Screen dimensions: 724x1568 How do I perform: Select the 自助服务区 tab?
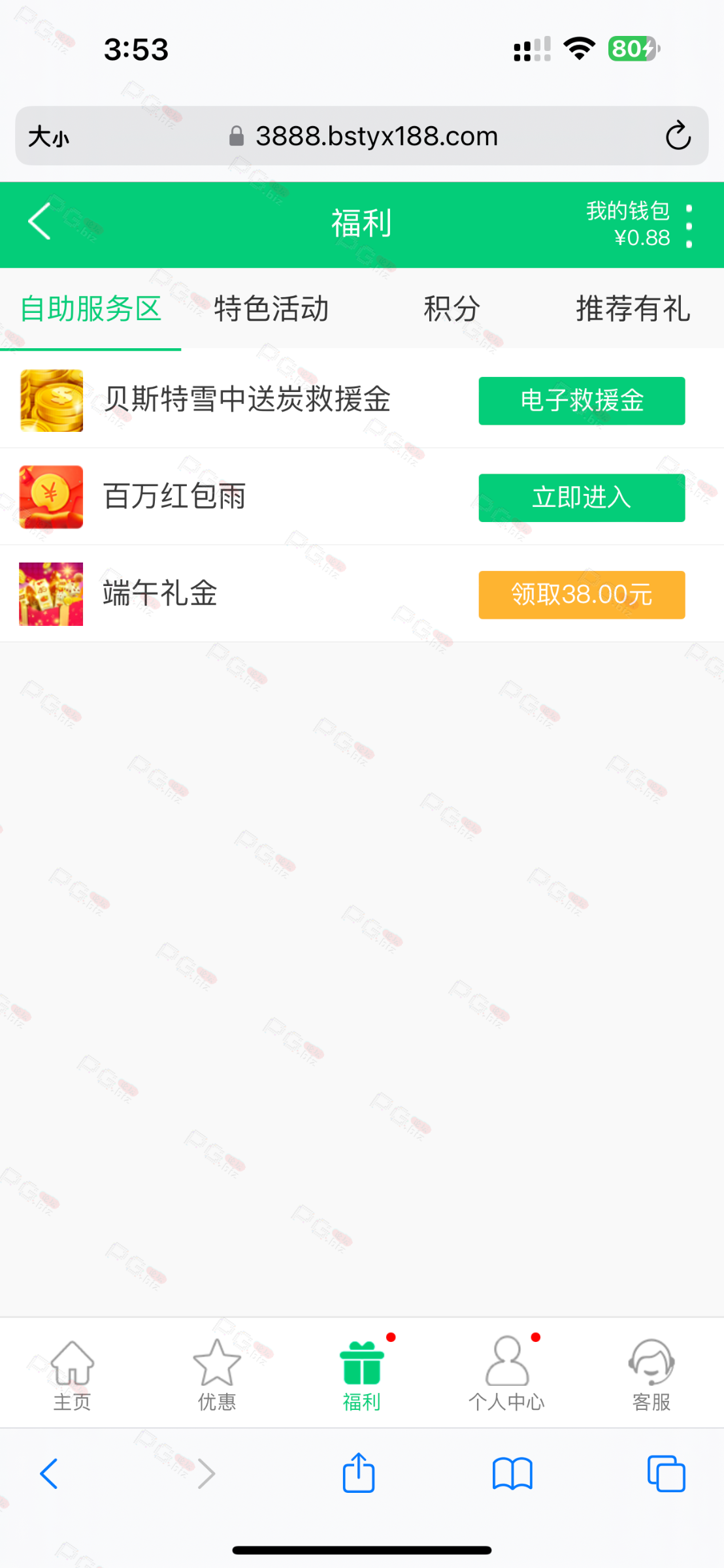[x=91, y=309]
